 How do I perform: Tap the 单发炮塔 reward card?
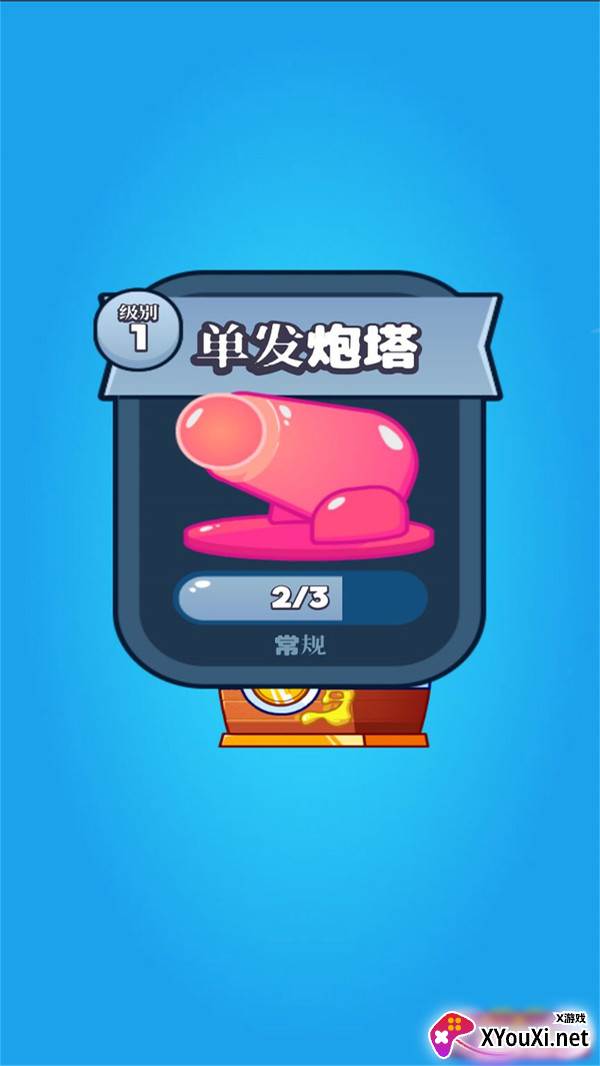click(299, 479)
